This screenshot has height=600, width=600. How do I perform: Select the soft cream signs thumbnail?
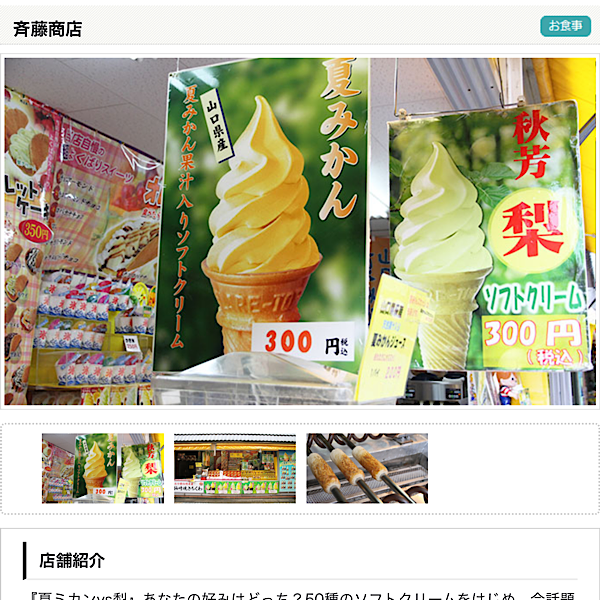(x=103, y=468)
